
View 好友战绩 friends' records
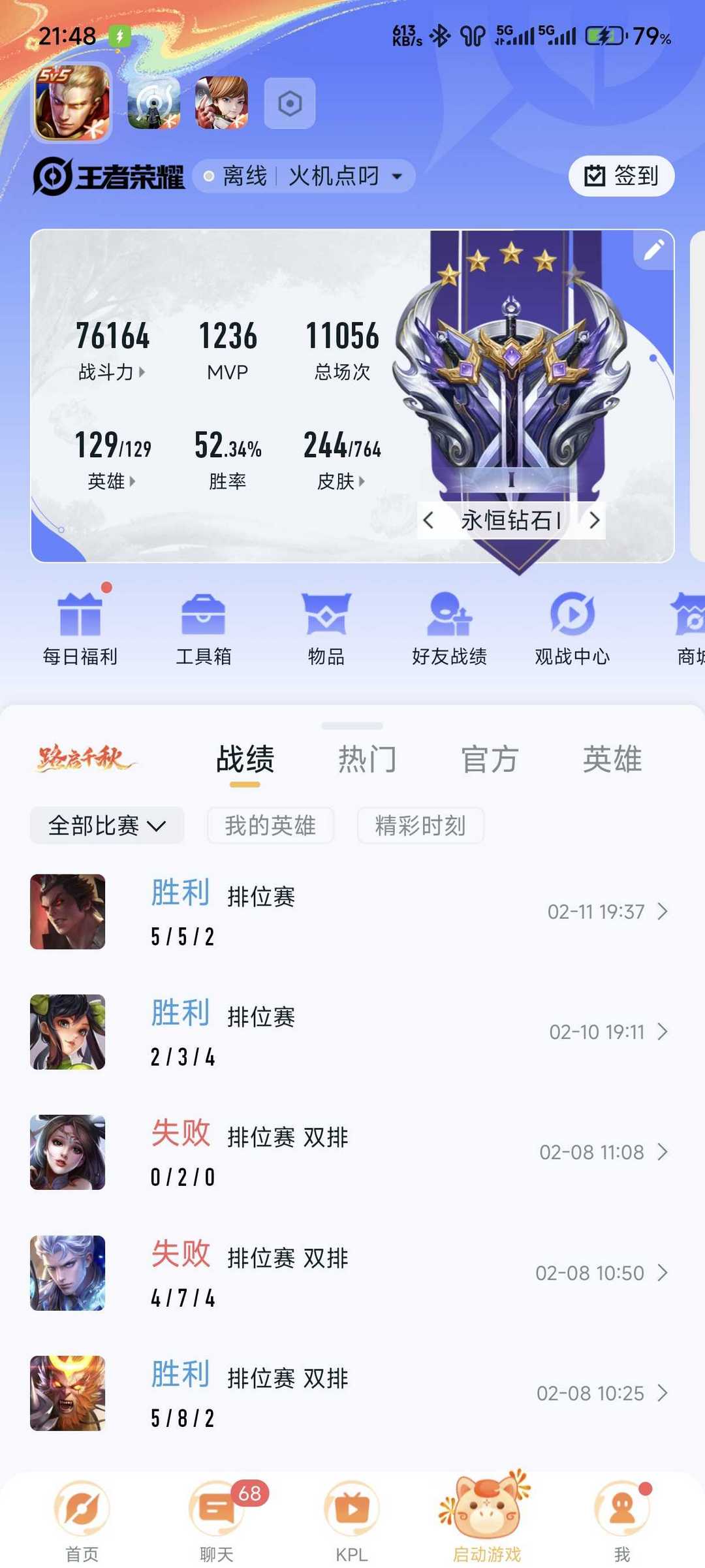449,627
